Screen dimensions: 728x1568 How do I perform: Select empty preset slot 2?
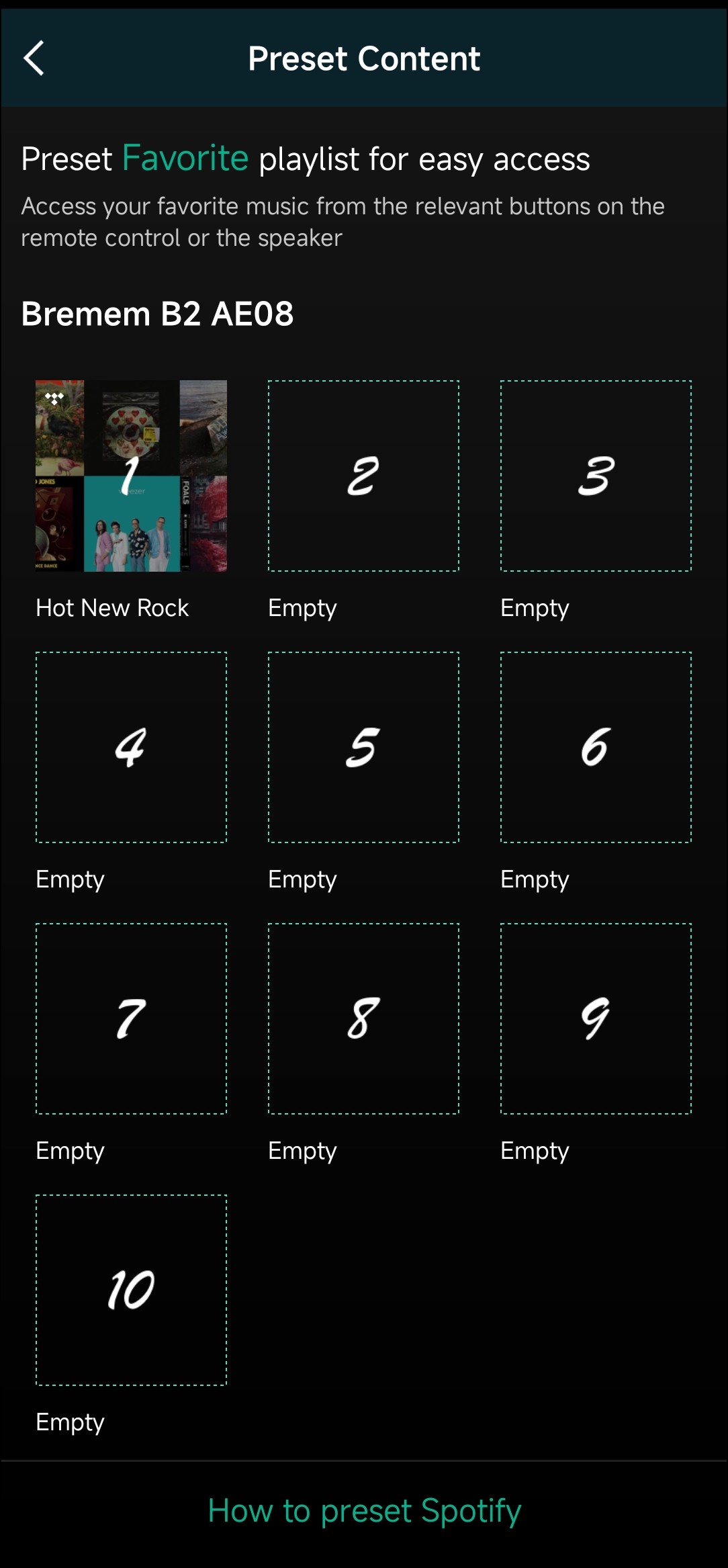[x=363, y=476]
